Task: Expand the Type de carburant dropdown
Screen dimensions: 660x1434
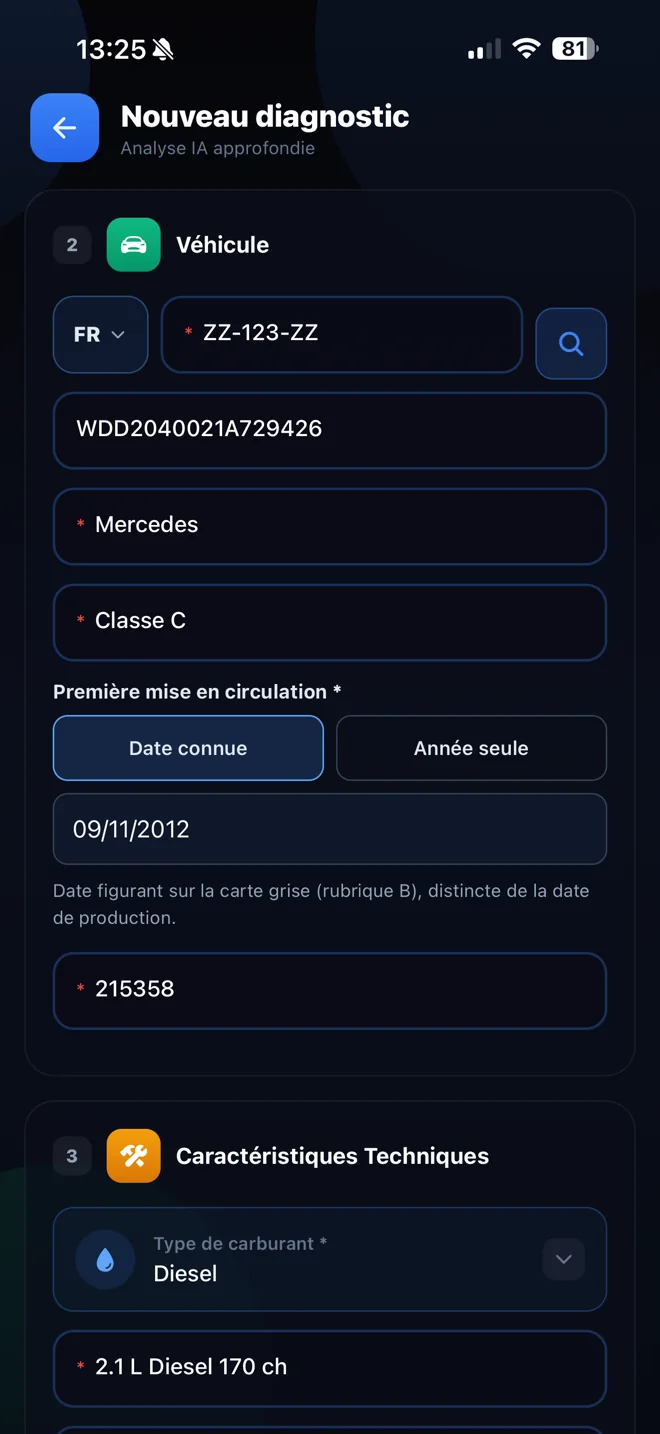Action: pyautogui.click(x=330, y=1259)
